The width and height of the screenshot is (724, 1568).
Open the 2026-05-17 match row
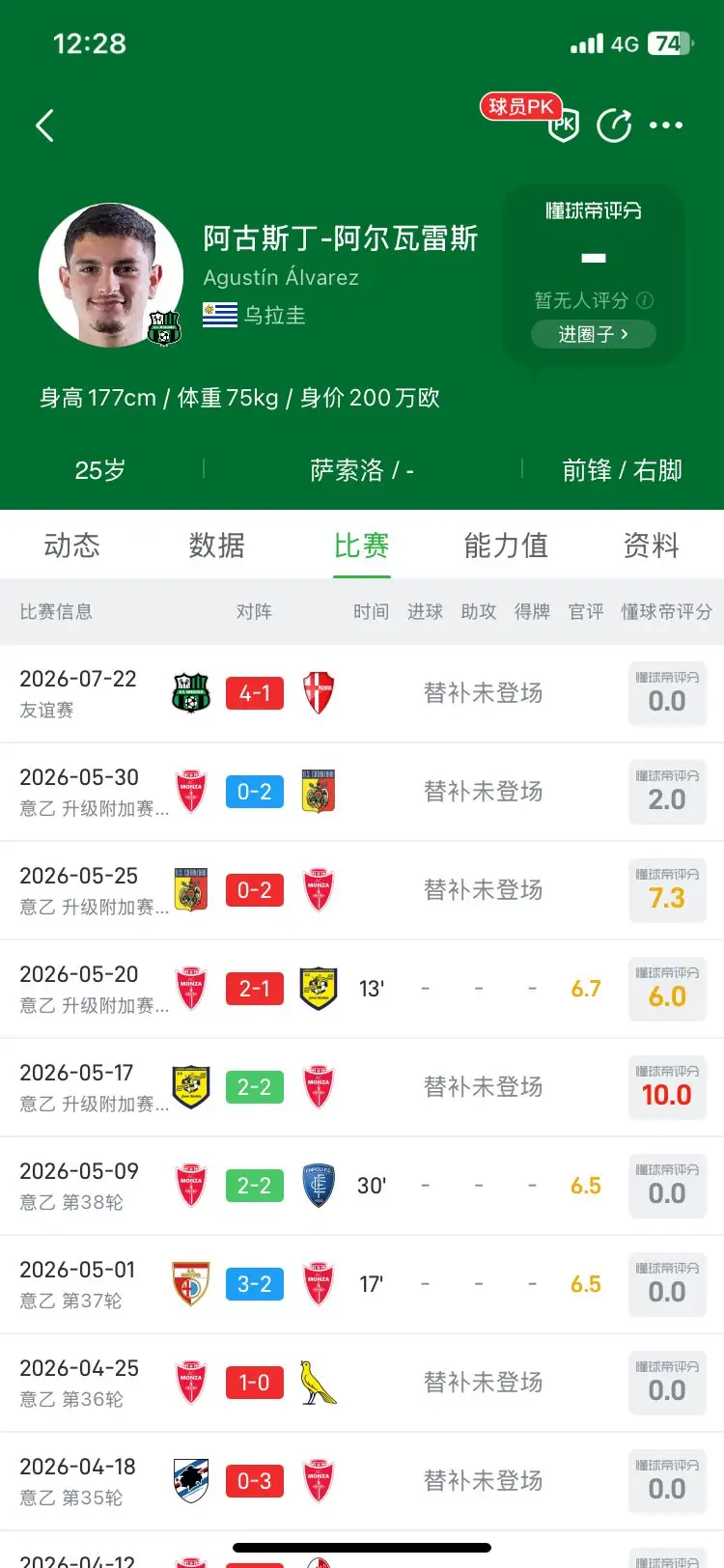coord(362,1087)
